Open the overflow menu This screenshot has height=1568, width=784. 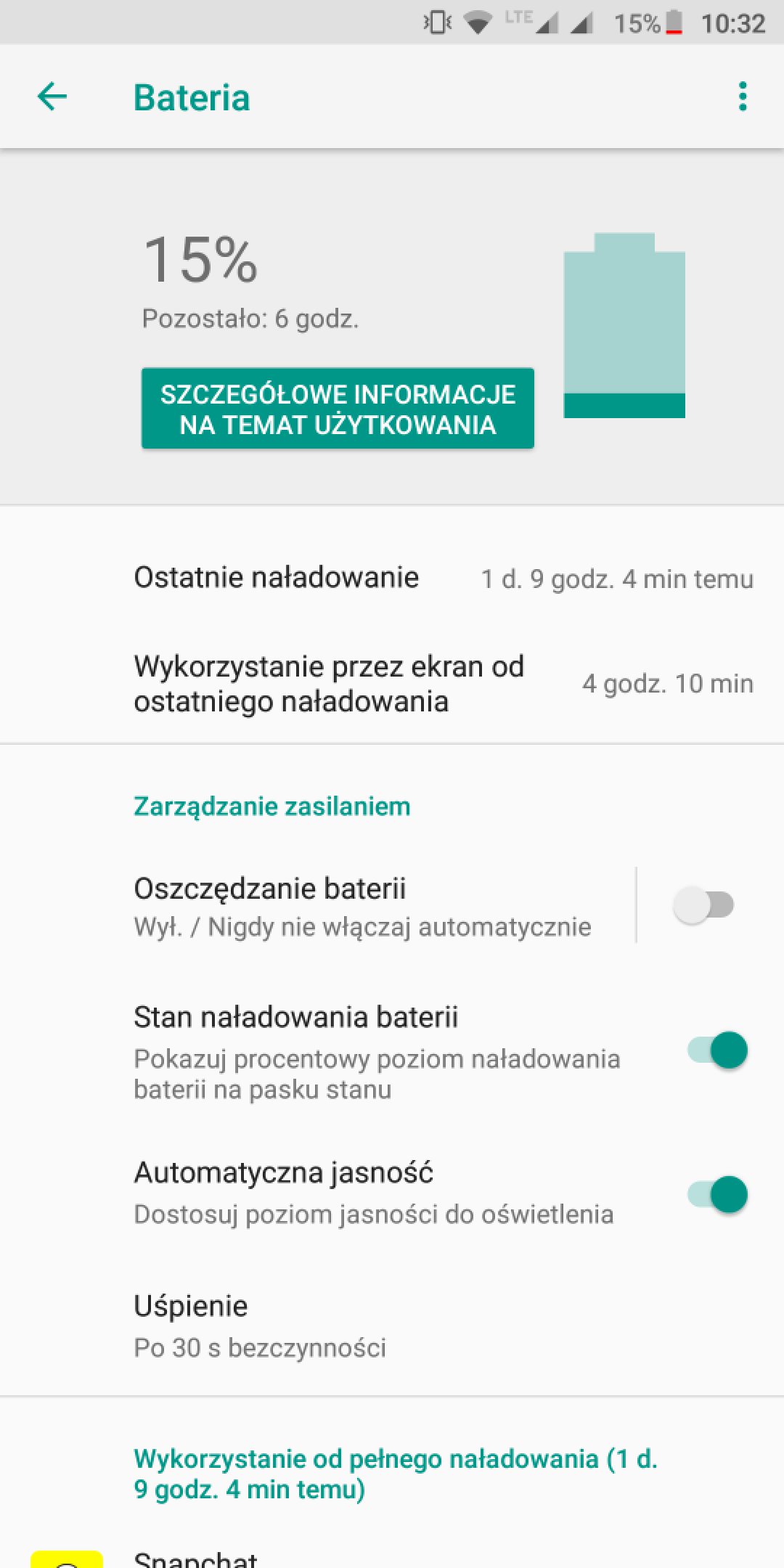click(x=742, y=97)
